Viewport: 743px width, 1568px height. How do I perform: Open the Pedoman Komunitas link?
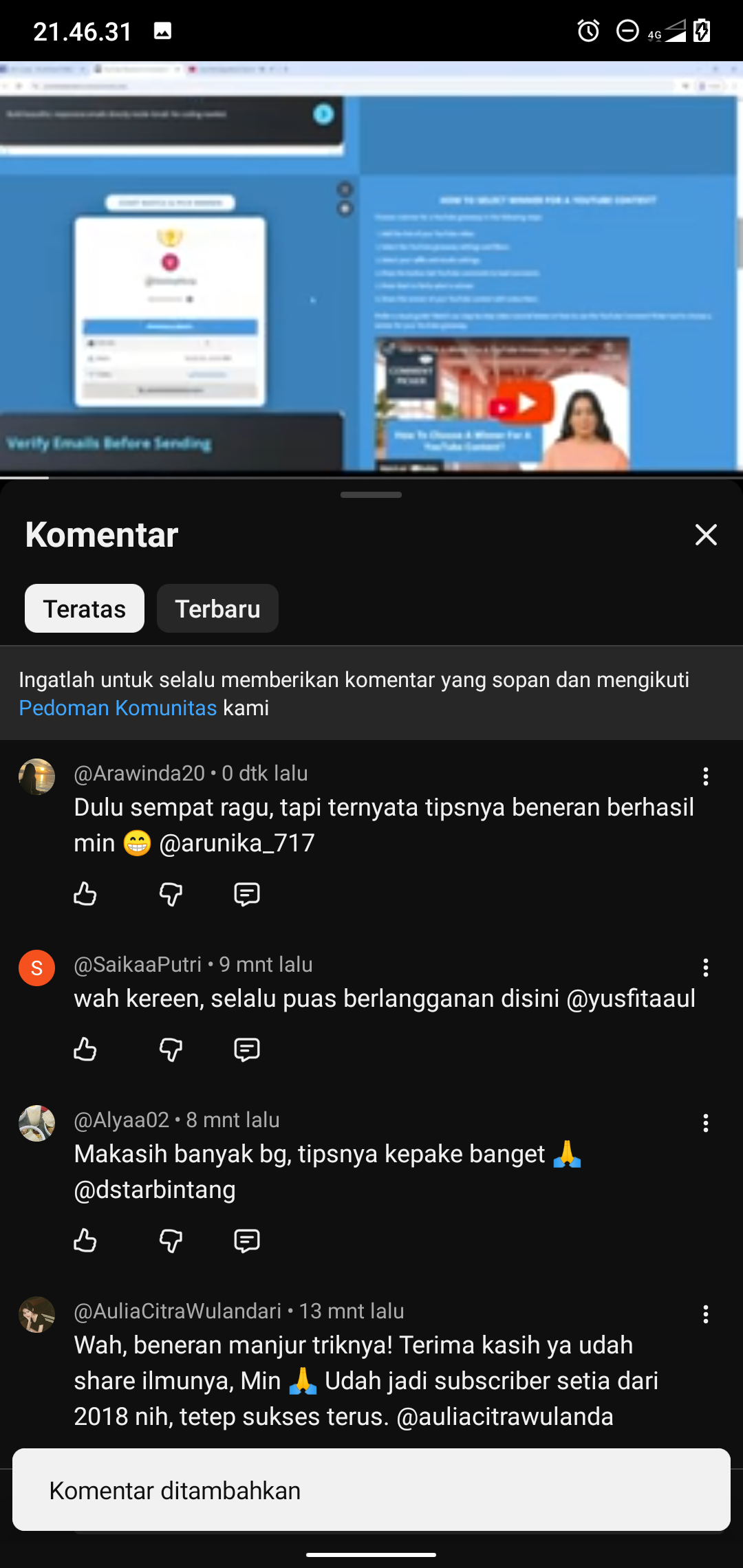118,708
